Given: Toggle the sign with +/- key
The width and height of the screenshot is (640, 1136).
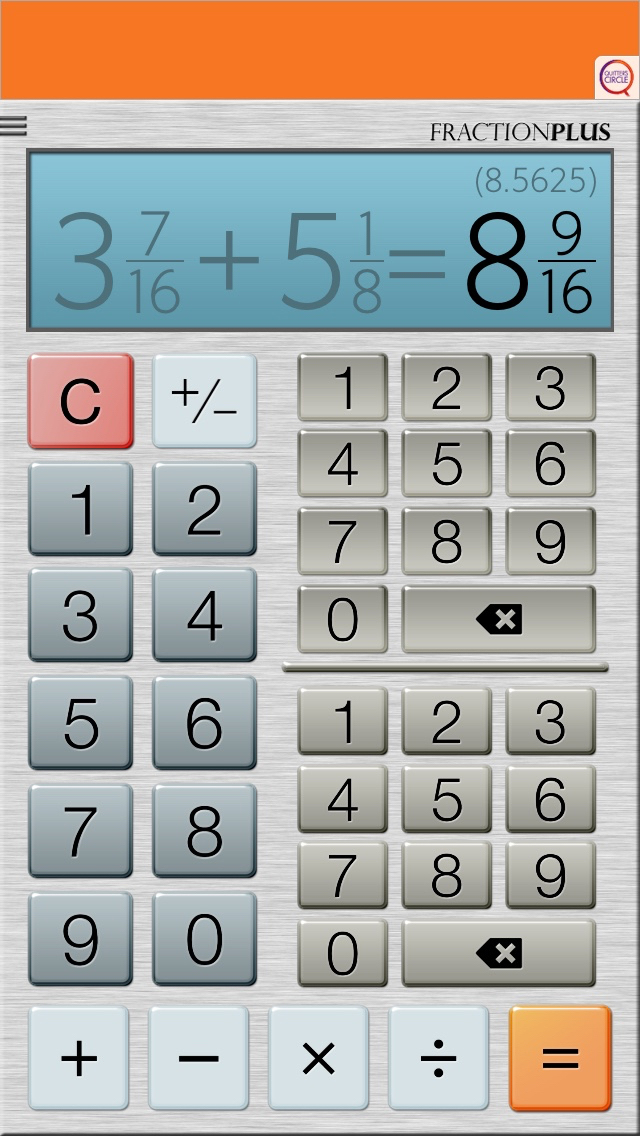Looking at the screenshot, I should click(204, 401).
